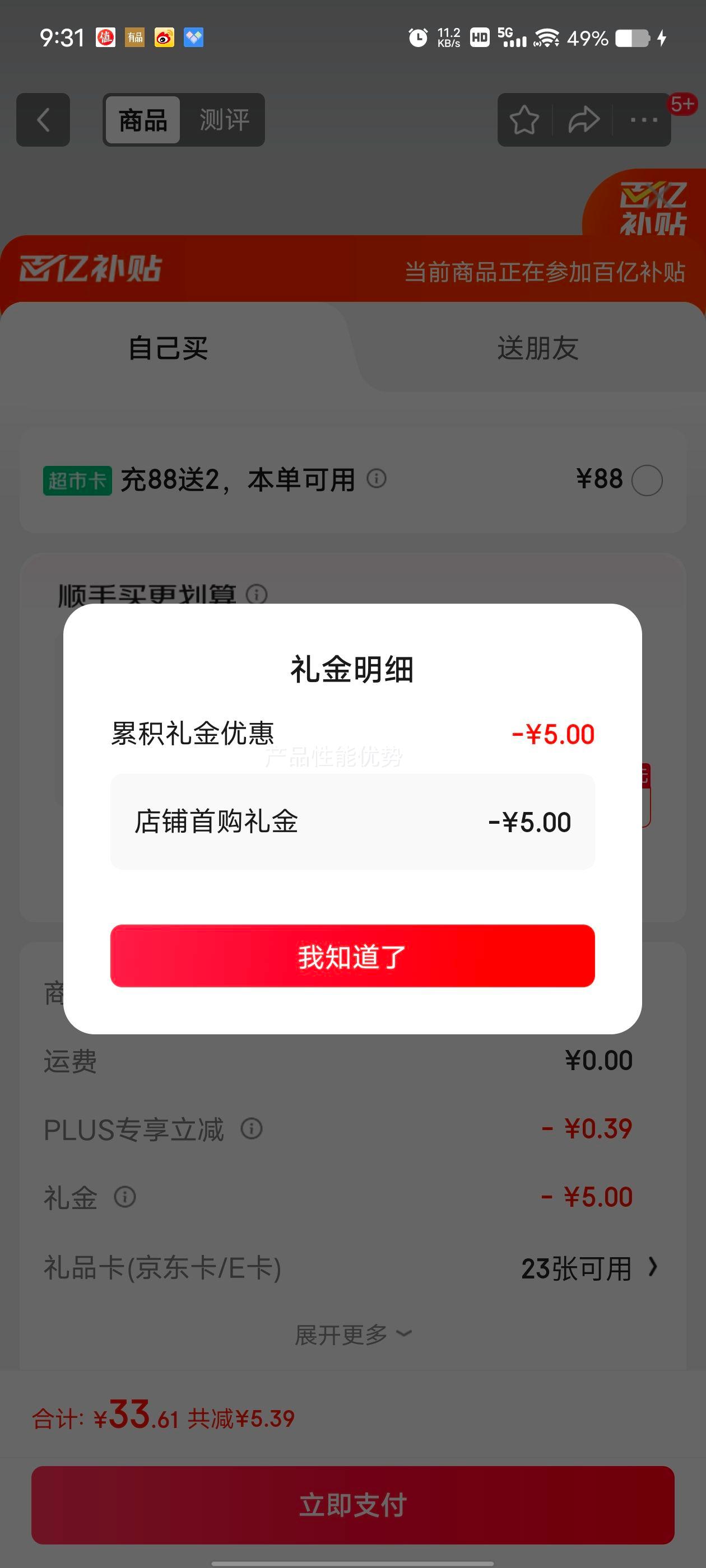Select the 商品 tab
Viewport: 706px width, 1568px height.
click(x=142, y=120)
